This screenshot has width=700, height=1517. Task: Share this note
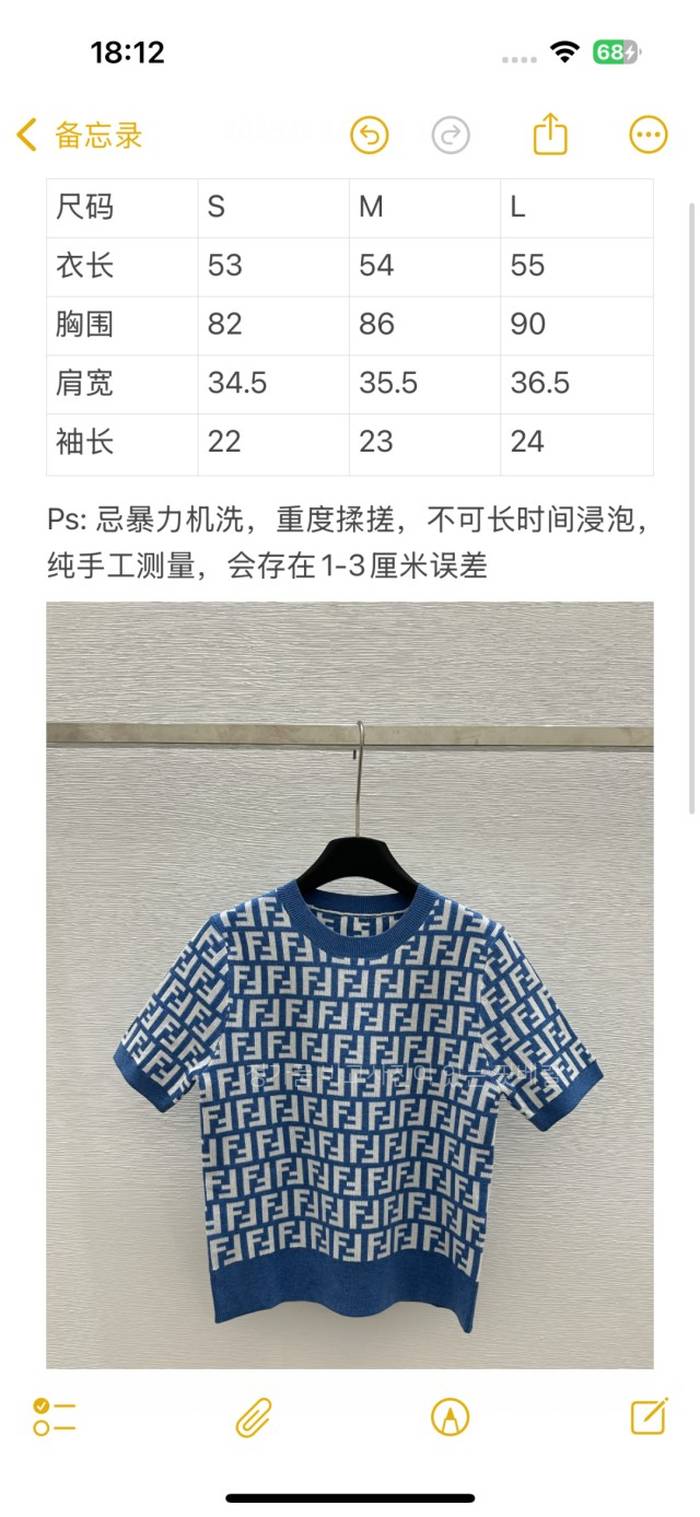click(x=550, y=134)
